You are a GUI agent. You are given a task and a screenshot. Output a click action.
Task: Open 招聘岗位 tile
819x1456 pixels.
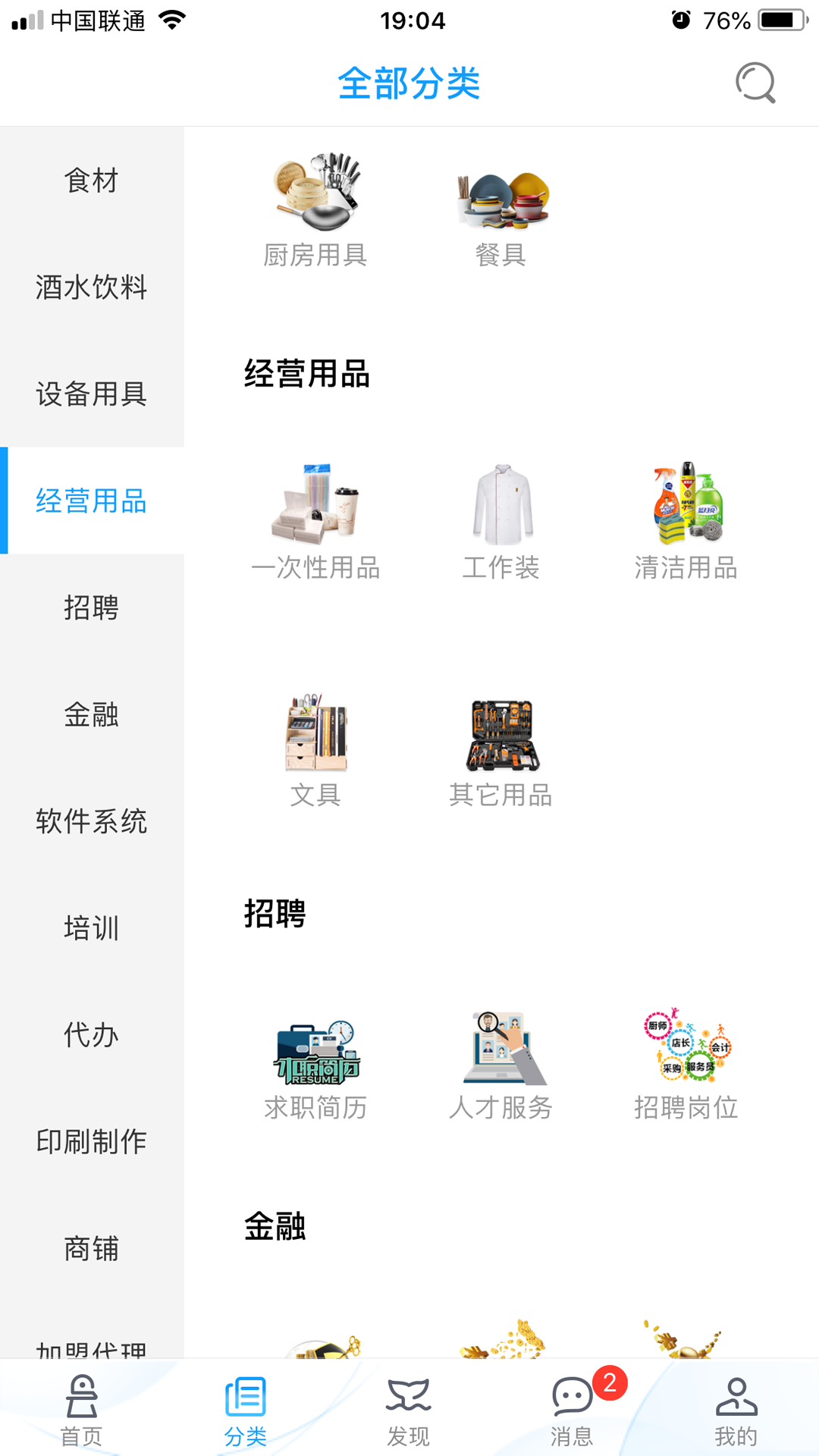click(686, 1063)
